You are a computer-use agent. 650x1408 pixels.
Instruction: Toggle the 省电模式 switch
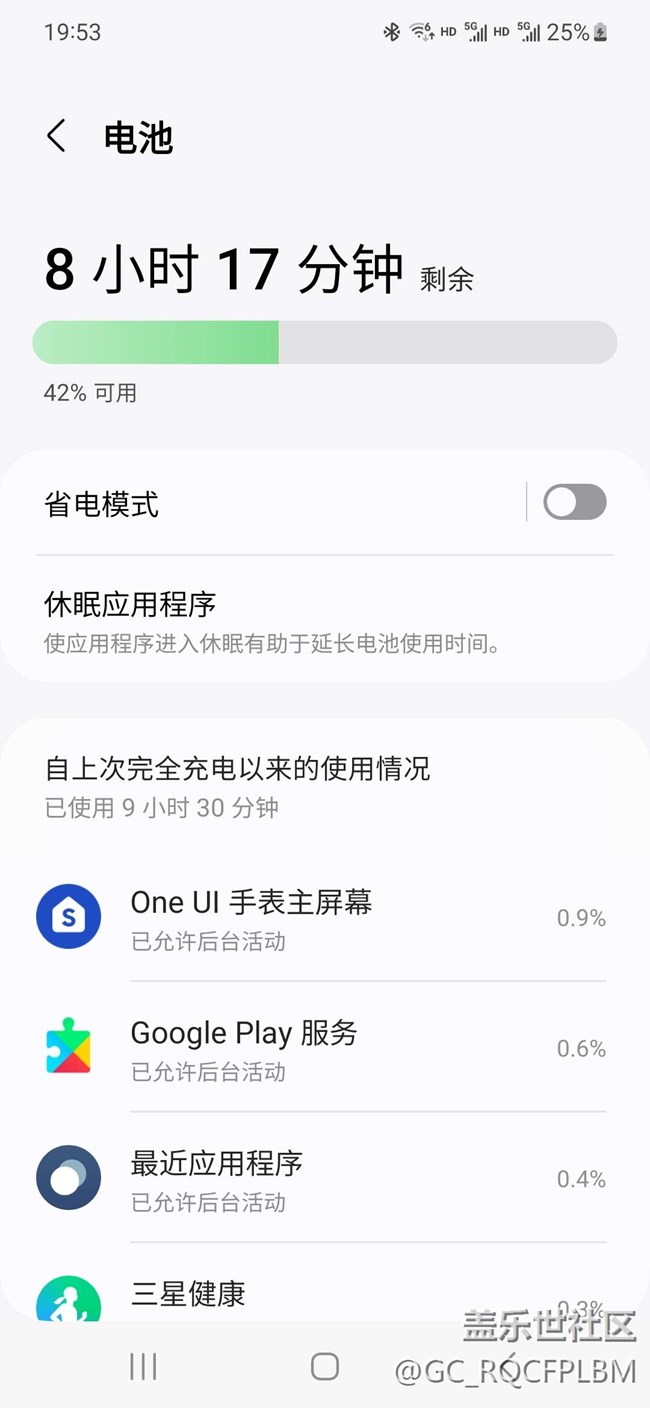pos(574,502)
